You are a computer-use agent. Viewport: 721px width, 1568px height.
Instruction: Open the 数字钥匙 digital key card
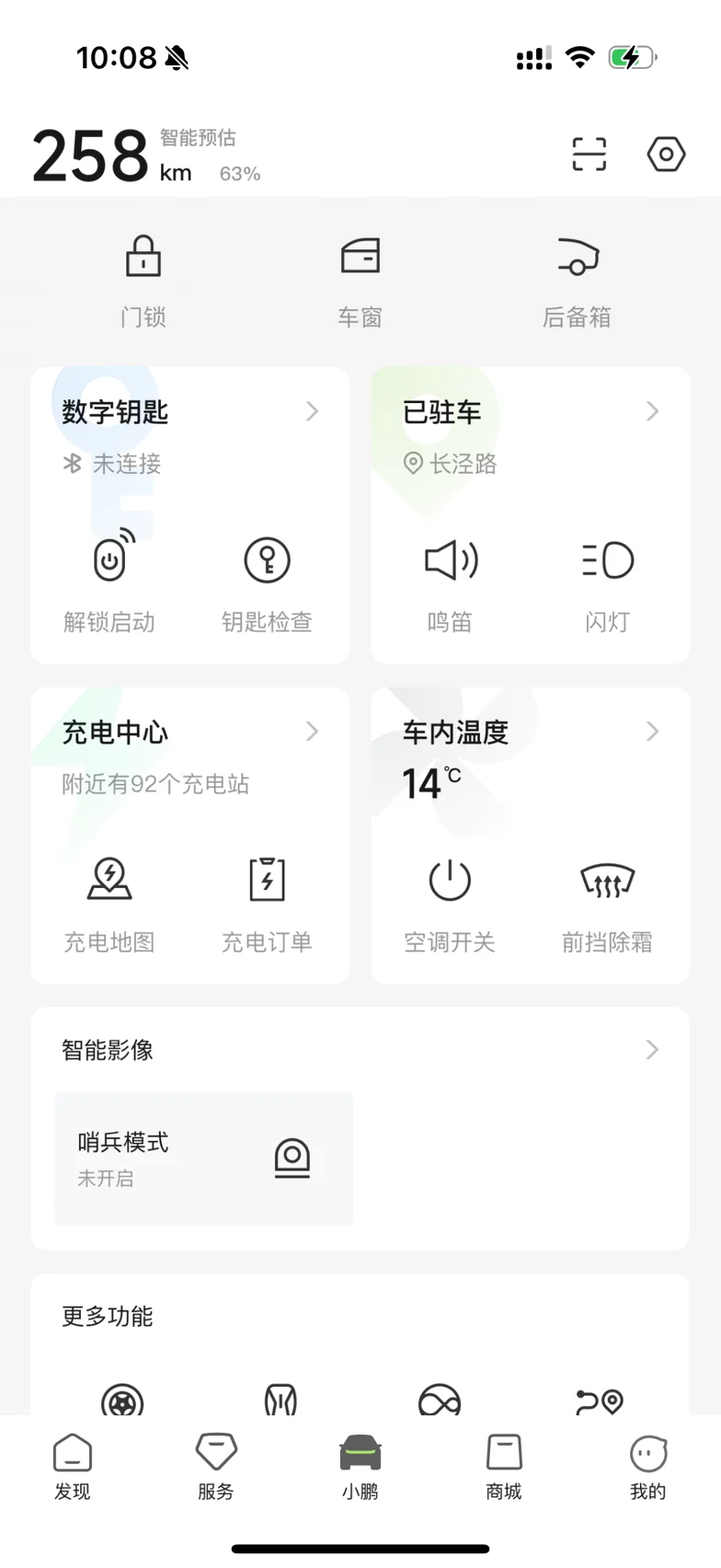tap(189, 411)
